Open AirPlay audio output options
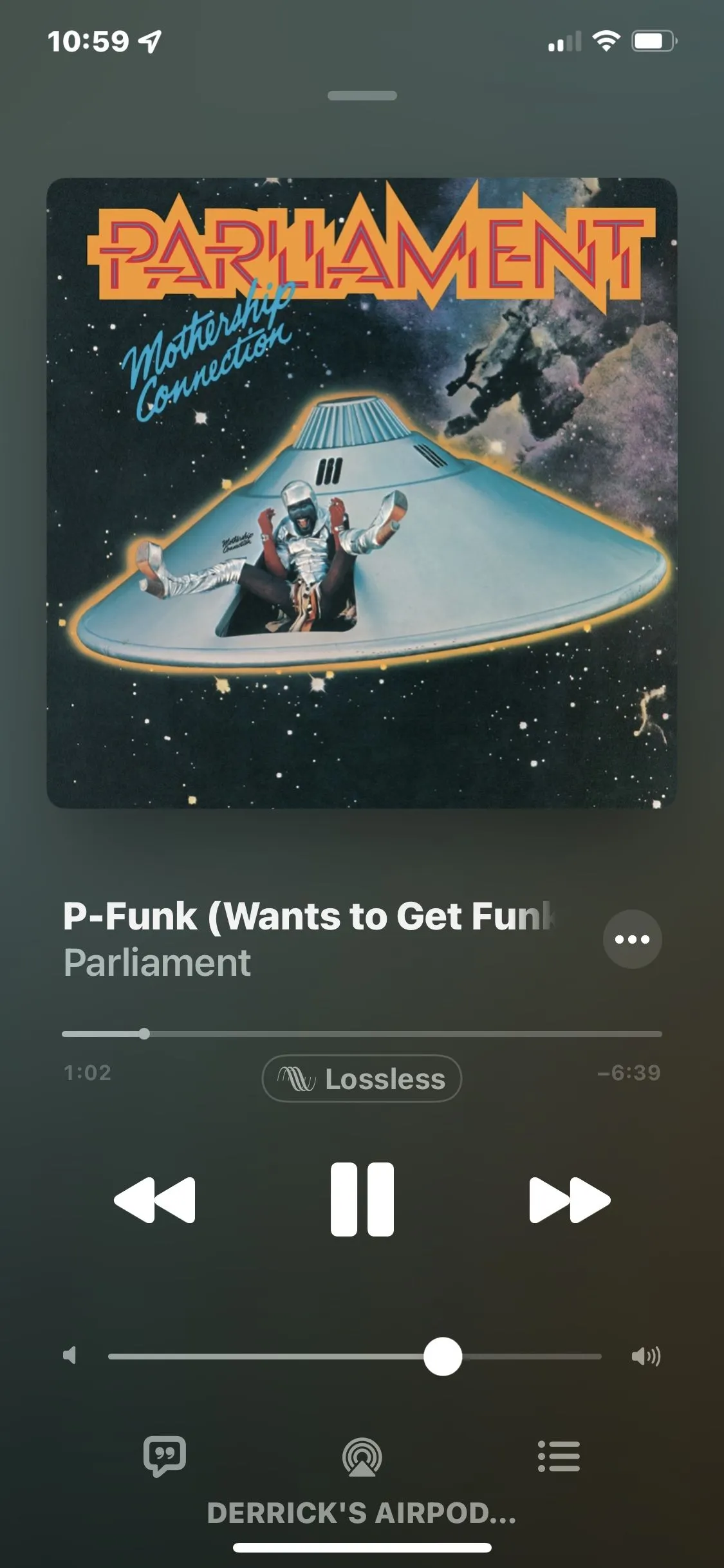Viewport: 724px width, 1568px height. [x=362, y=1457]
